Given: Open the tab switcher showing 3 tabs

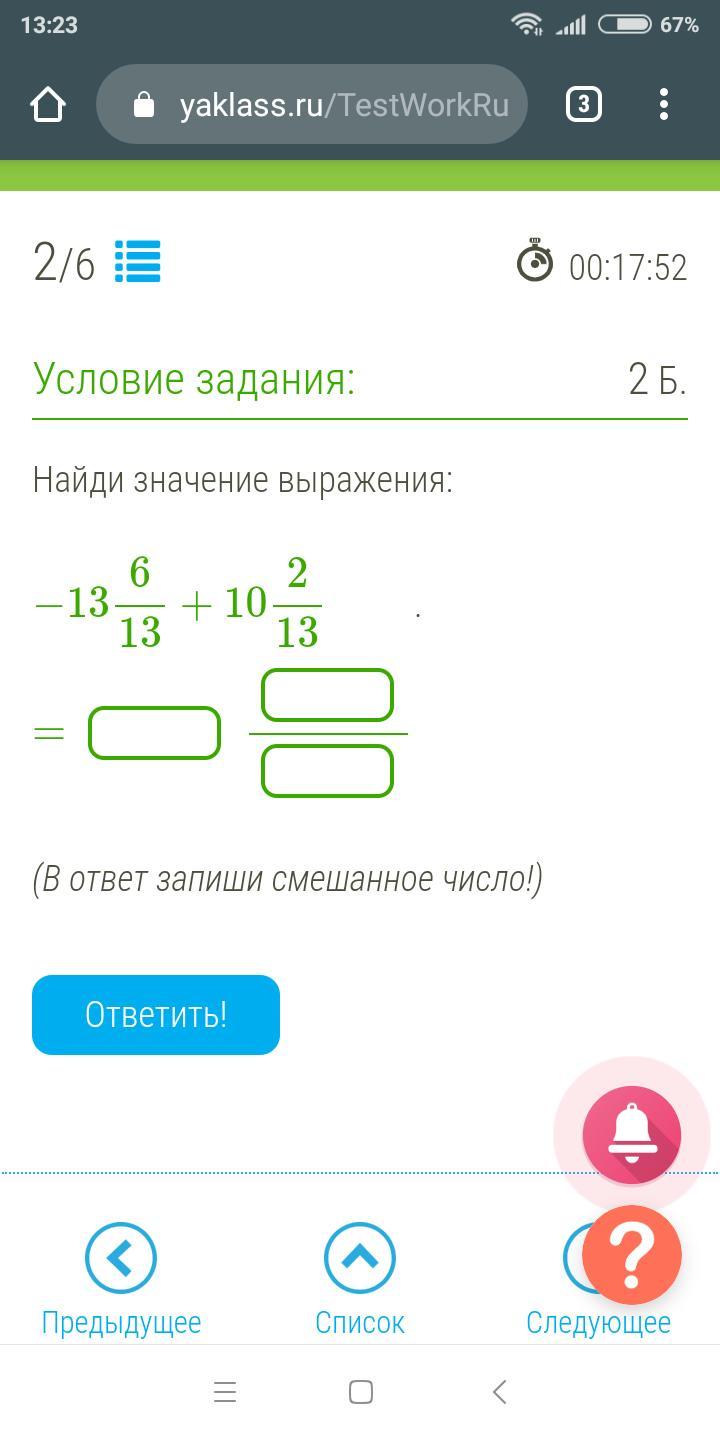Looking at the screenshot, I should tap(584, 104).
